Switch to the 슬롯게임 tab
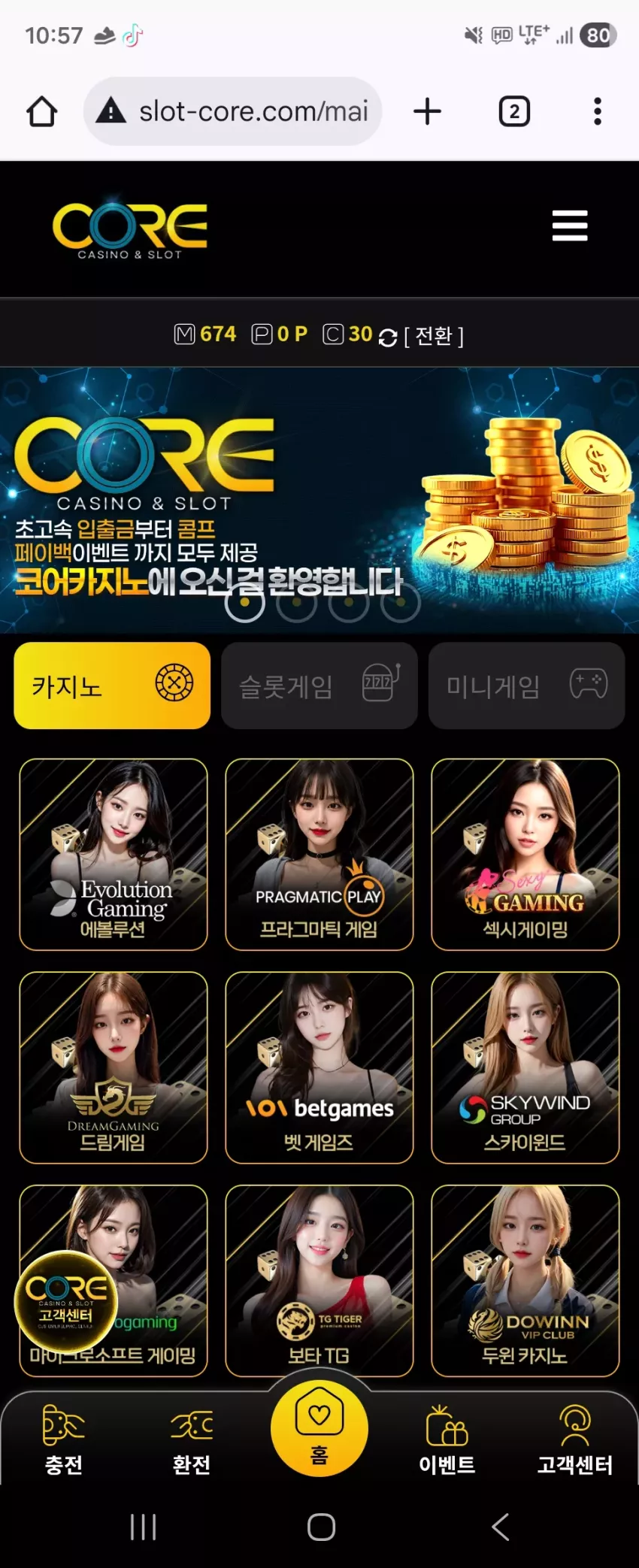Image resolution: width=639 pixels, height=1568 pixels. (319, 686)
